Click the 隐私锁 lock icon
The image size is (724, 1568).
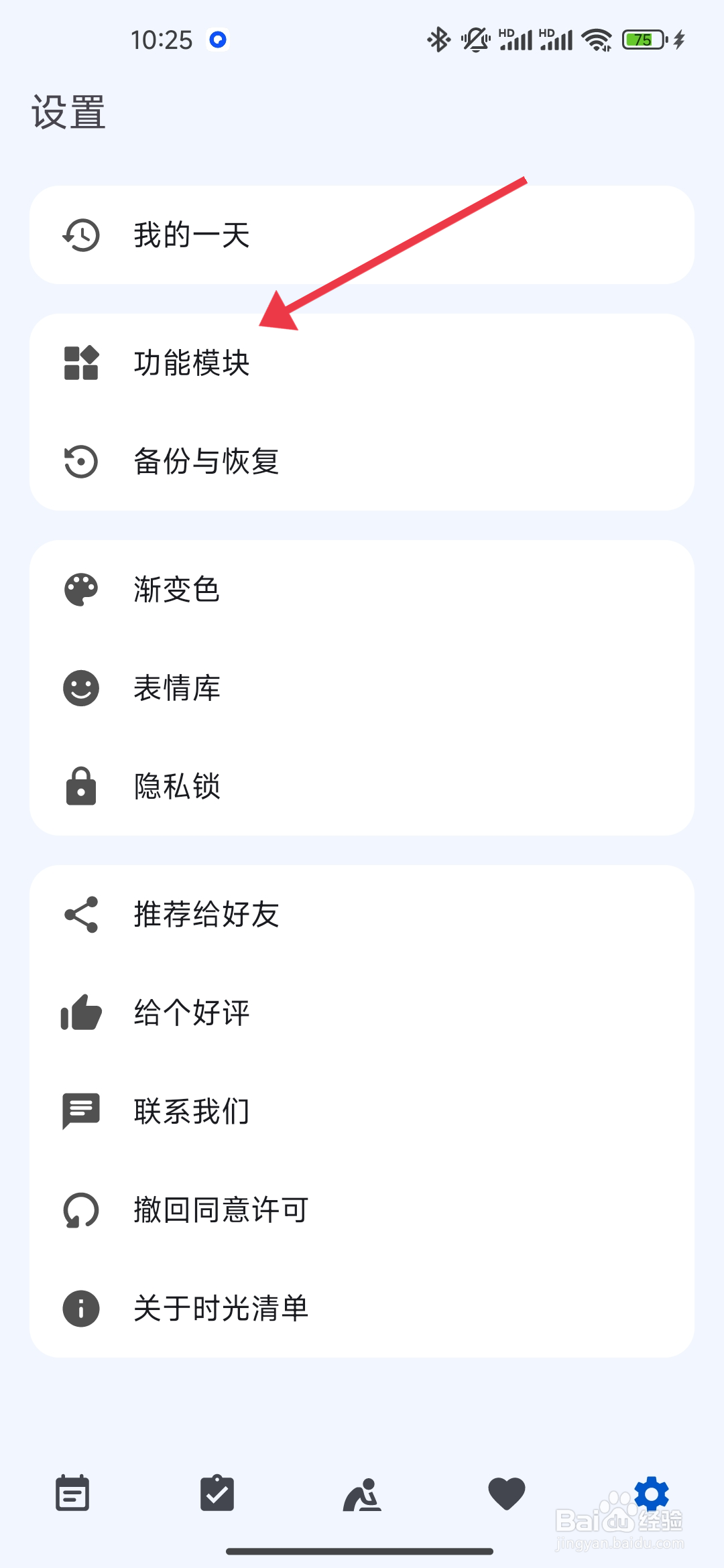click(x=80, y=787)
